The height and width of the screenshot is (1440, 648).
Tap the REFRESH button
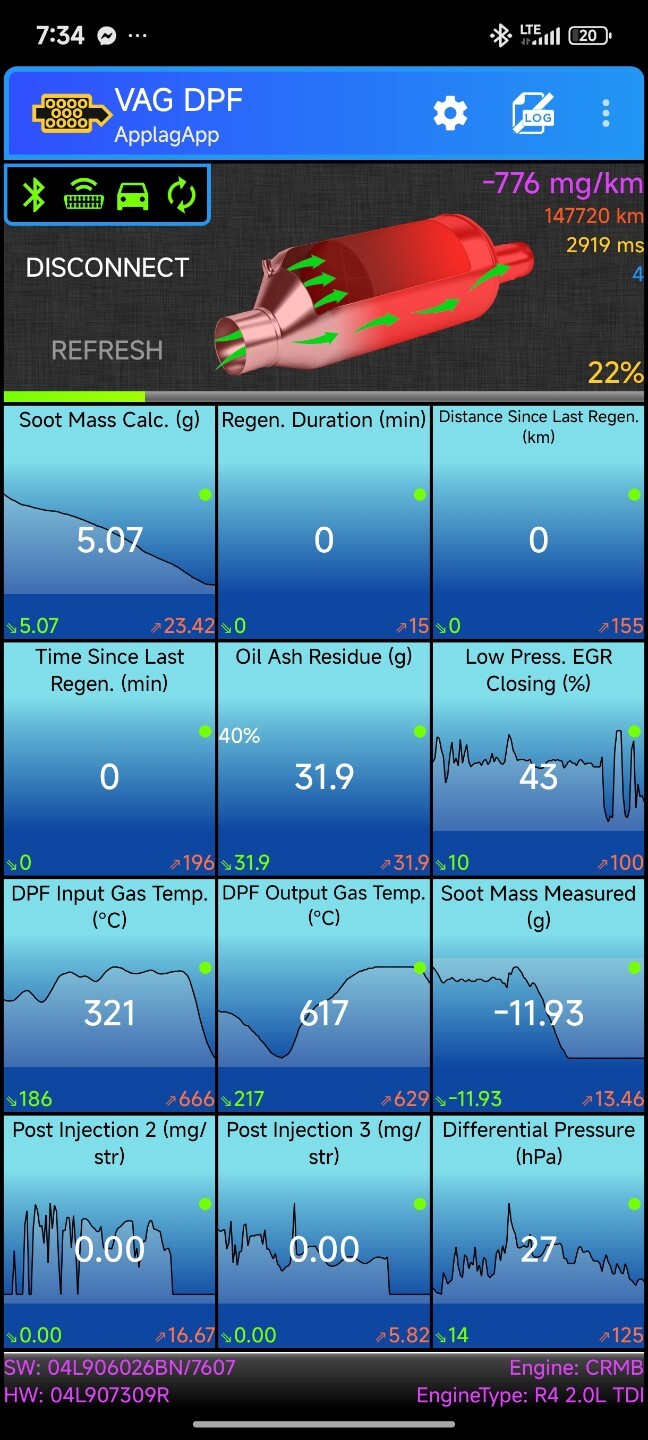pyautogui.click(x=107, y=350)
